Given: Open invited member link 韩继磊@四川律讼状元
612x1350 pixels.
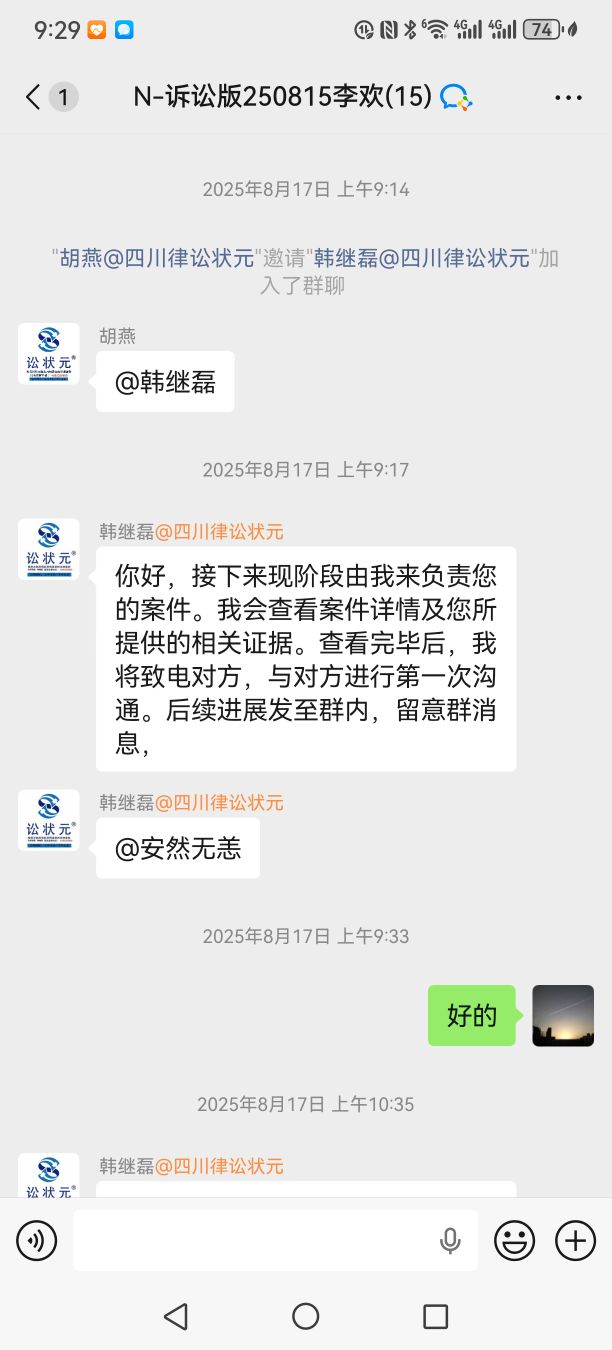Looking at the screenshot, I should (421, 258).
